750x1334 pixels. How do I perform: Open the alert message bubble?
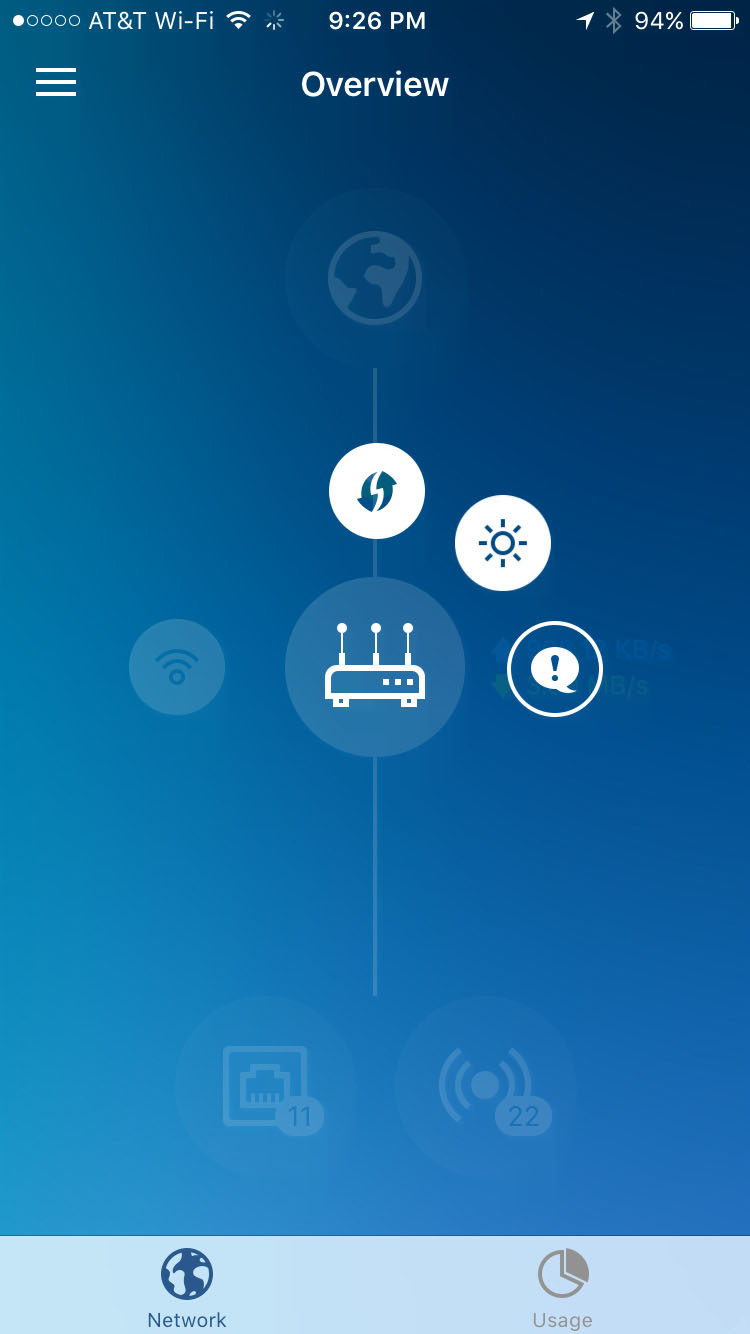pos(555,669)
